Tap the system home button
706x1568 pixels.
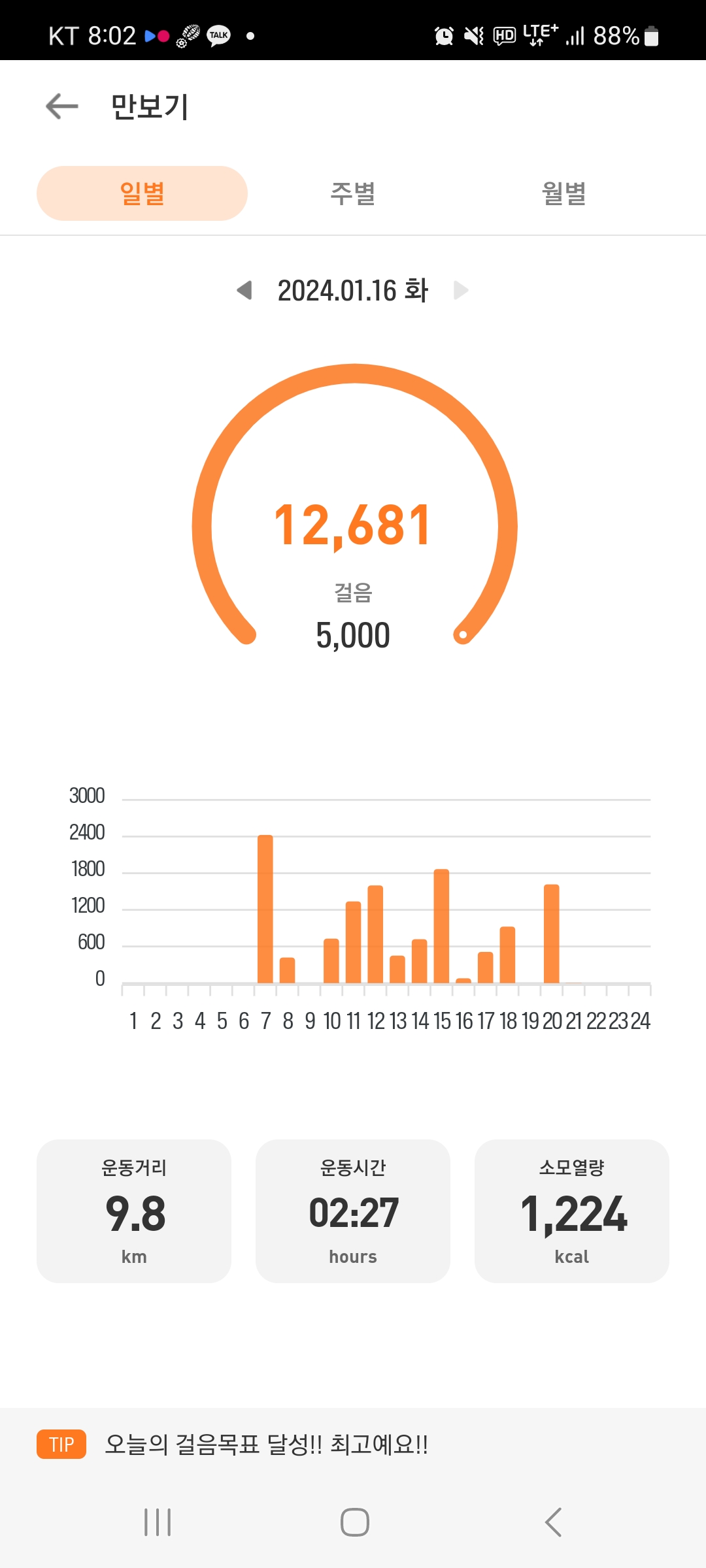[x=354, y=1522]
